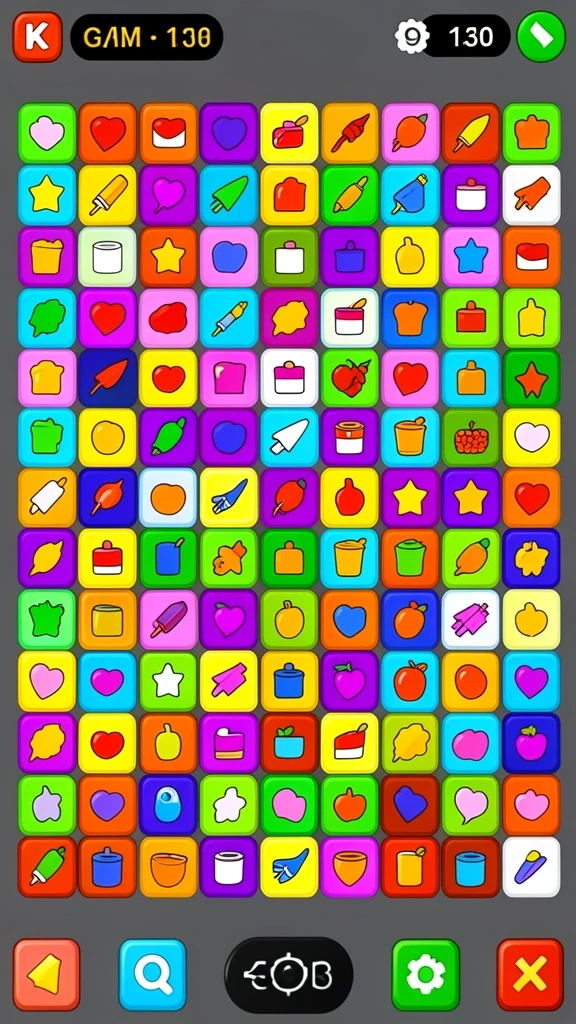This screenshot has width=576, height=1024.
Task: Select the white star on the green tile
Action: coord(168,681)
